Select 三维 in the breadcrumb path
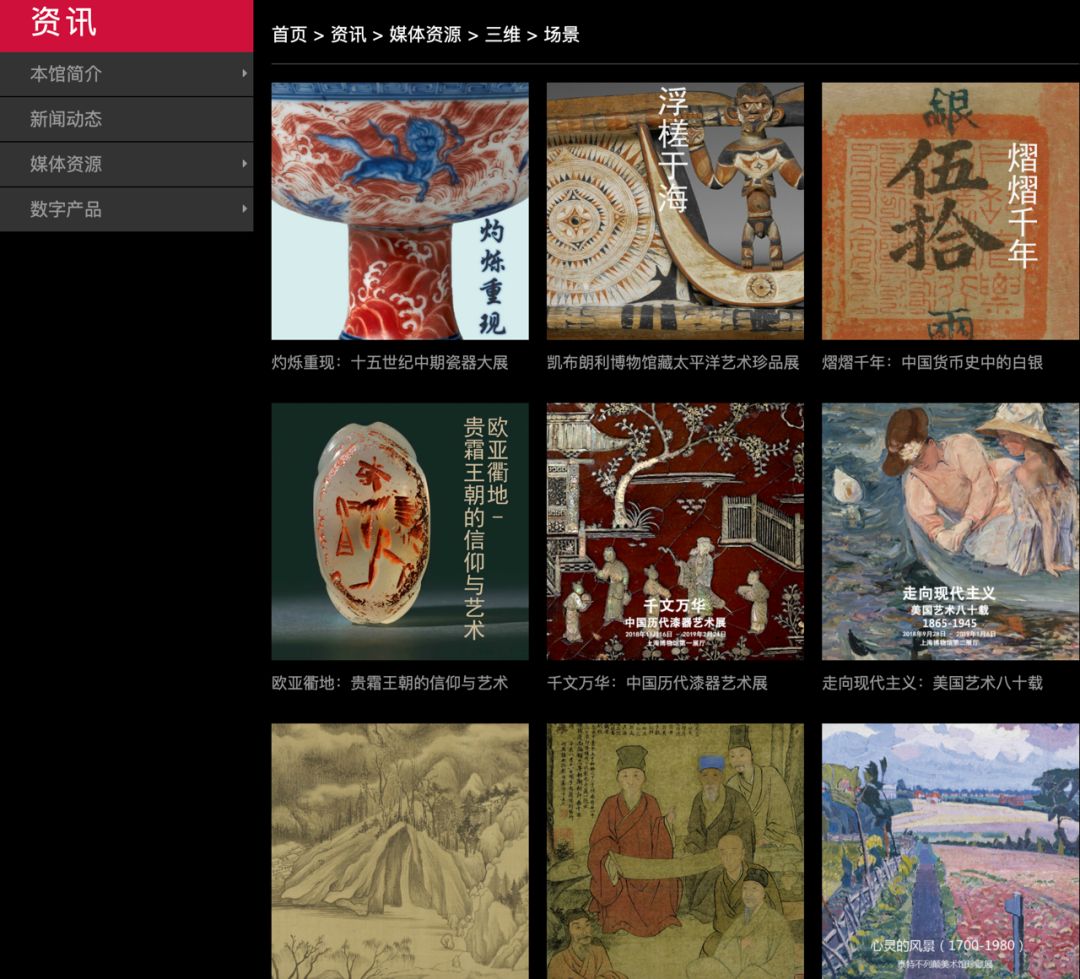 503,35
